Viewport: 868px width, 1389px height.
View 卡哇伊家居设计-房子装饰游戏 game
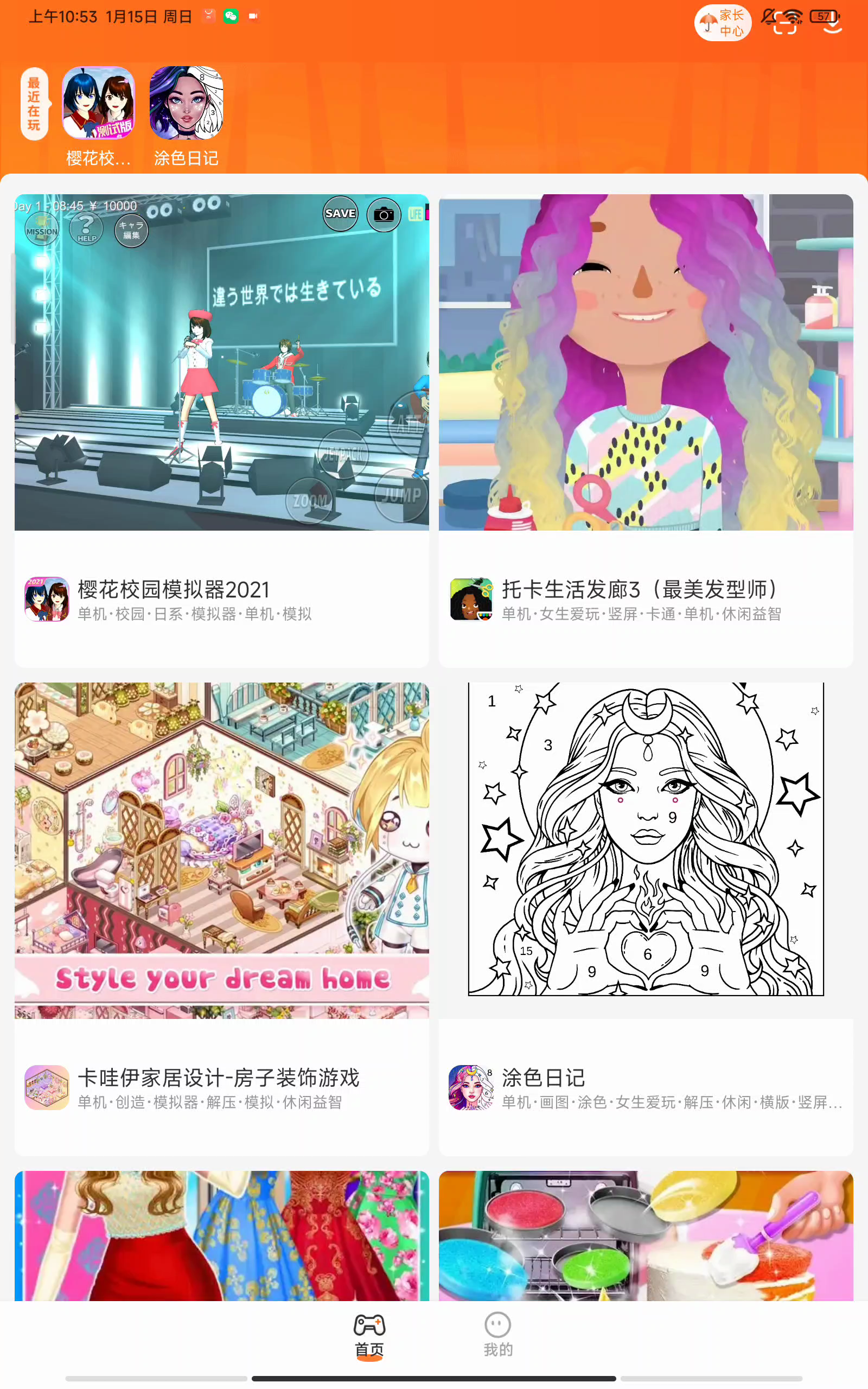coord(221,919)
